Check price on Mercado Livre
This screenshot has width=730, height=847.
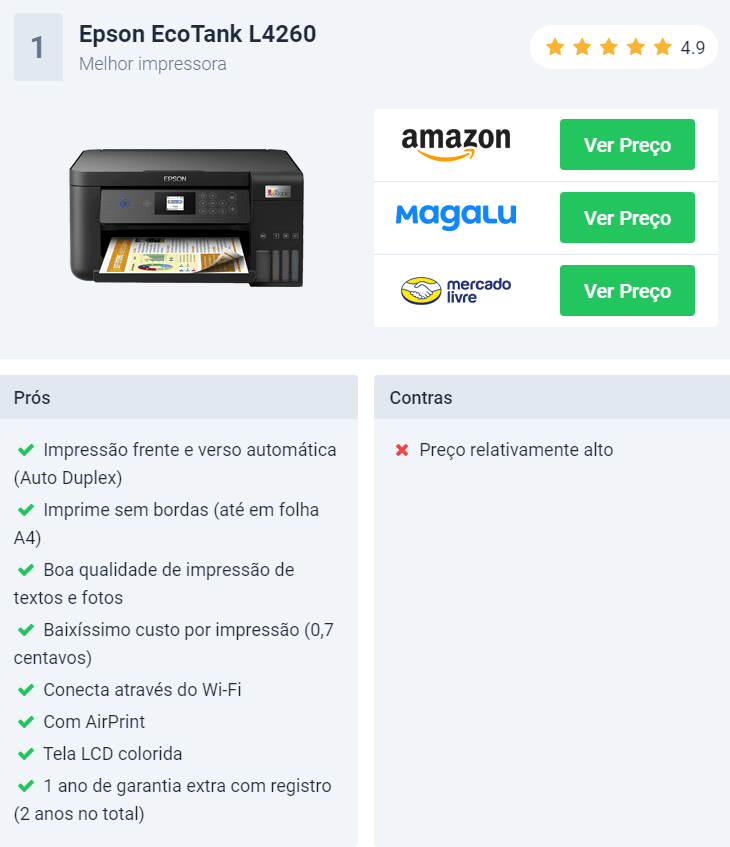(627, 291)
